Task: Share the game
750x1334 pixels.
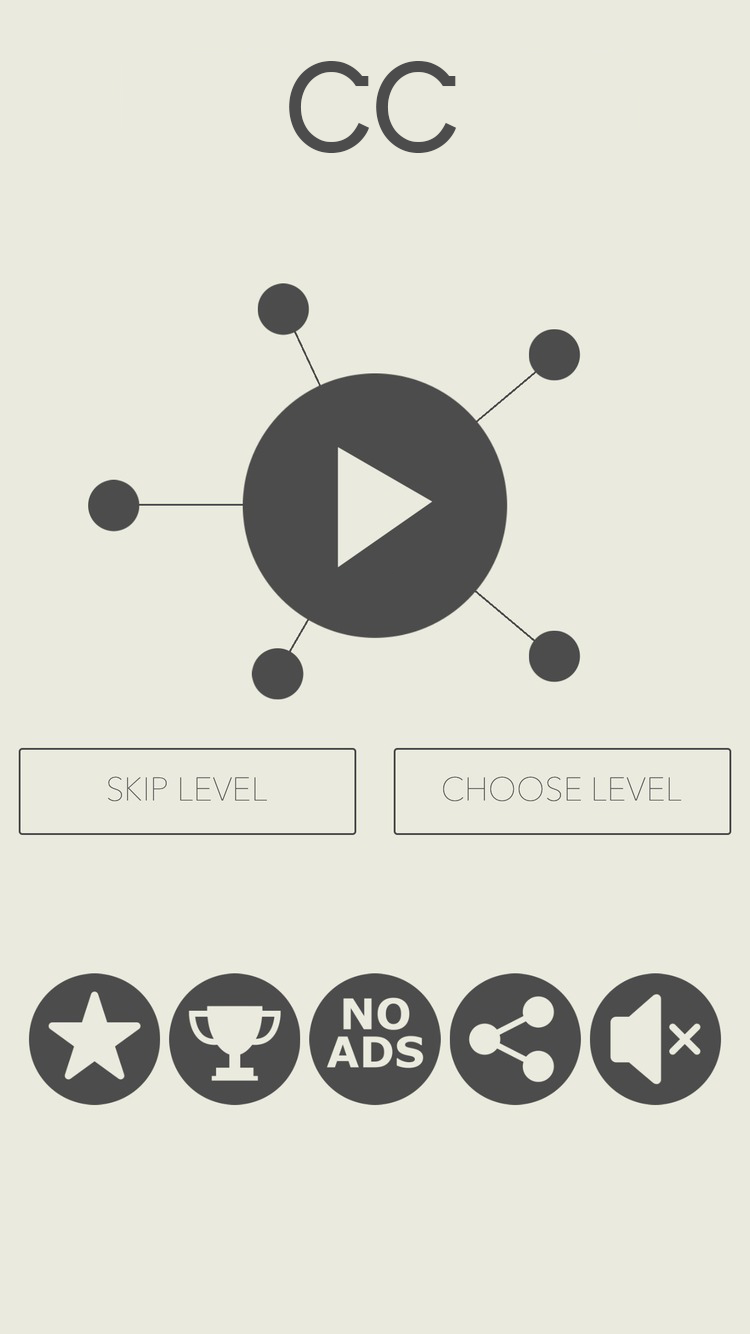Action: pyautogui.click(x=515, y=1039)
